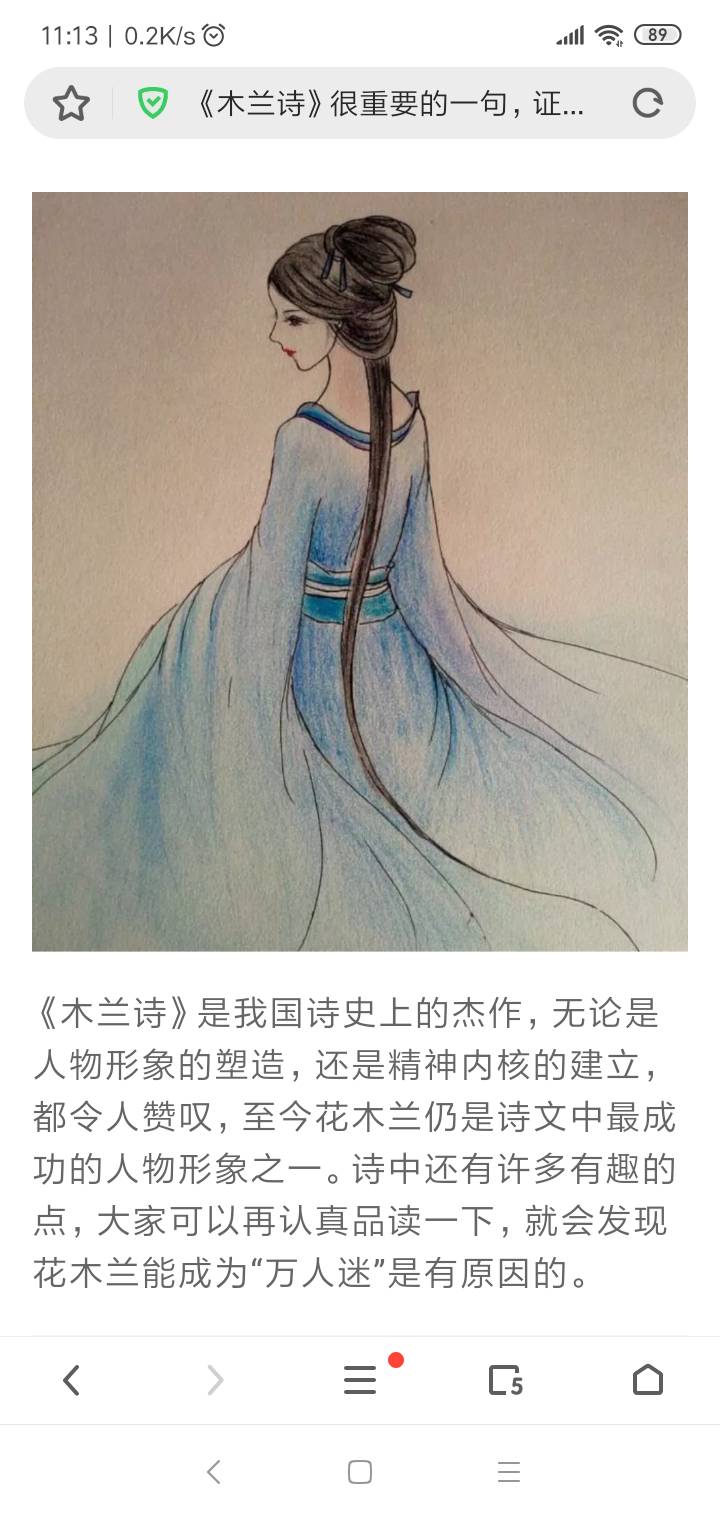Tap the system home button
720x1520 pixels.
[x=360, y=1471]
